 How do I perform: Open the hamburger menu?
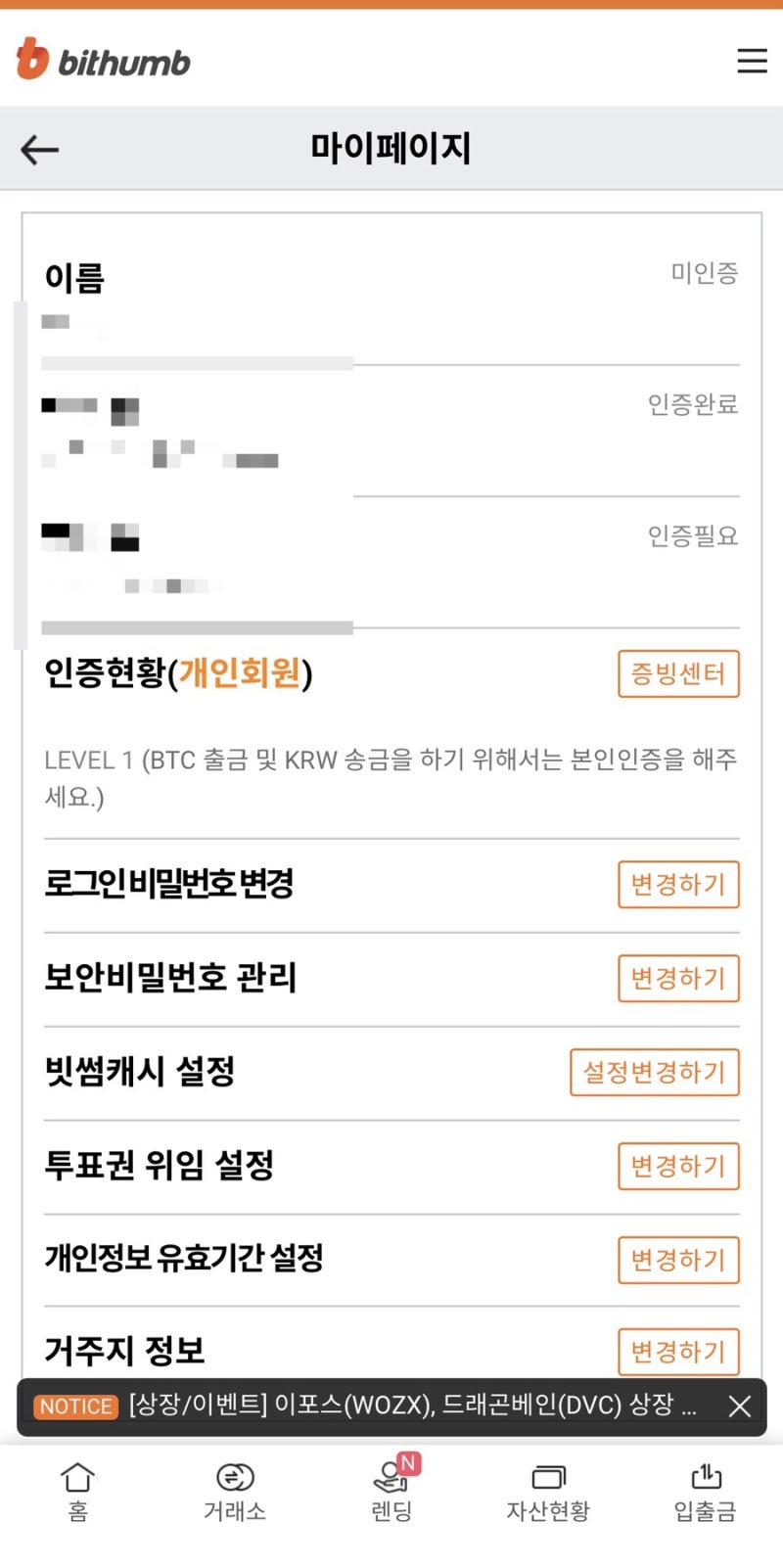752,61
